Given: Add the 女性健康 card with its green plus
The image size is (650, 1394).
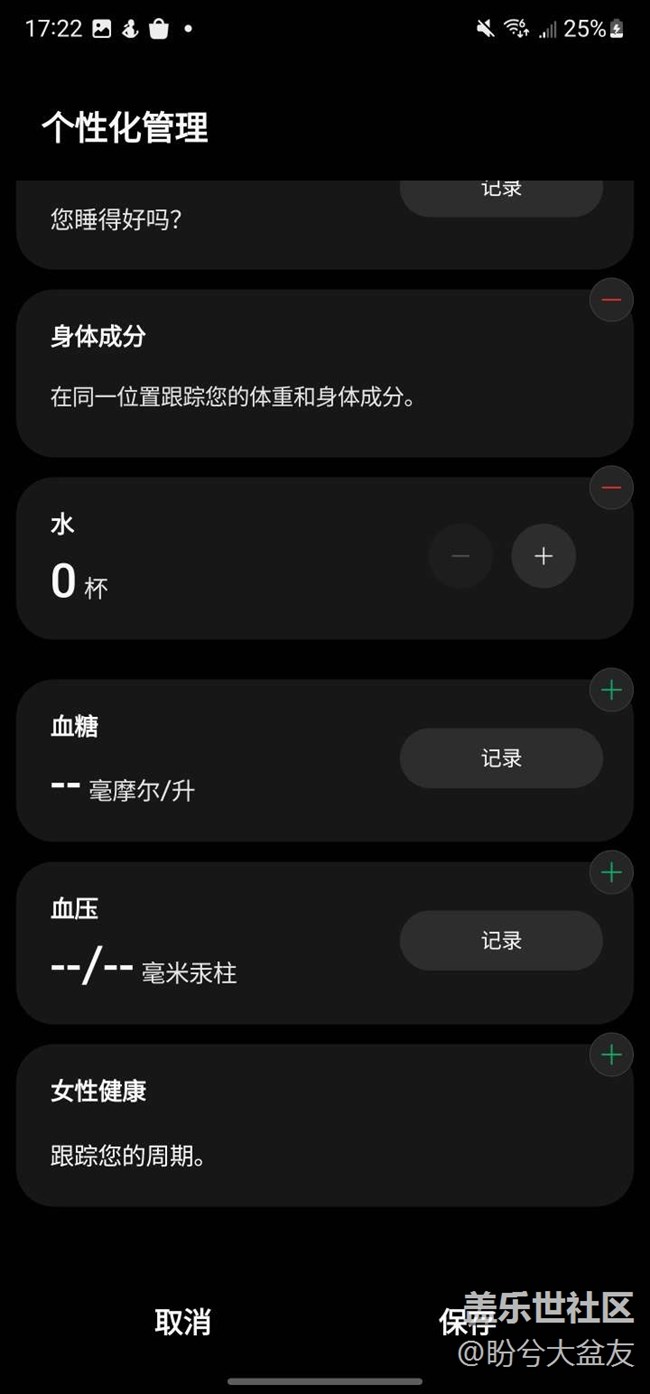Looking at the screenshot, I should (x=611, y=1055).
